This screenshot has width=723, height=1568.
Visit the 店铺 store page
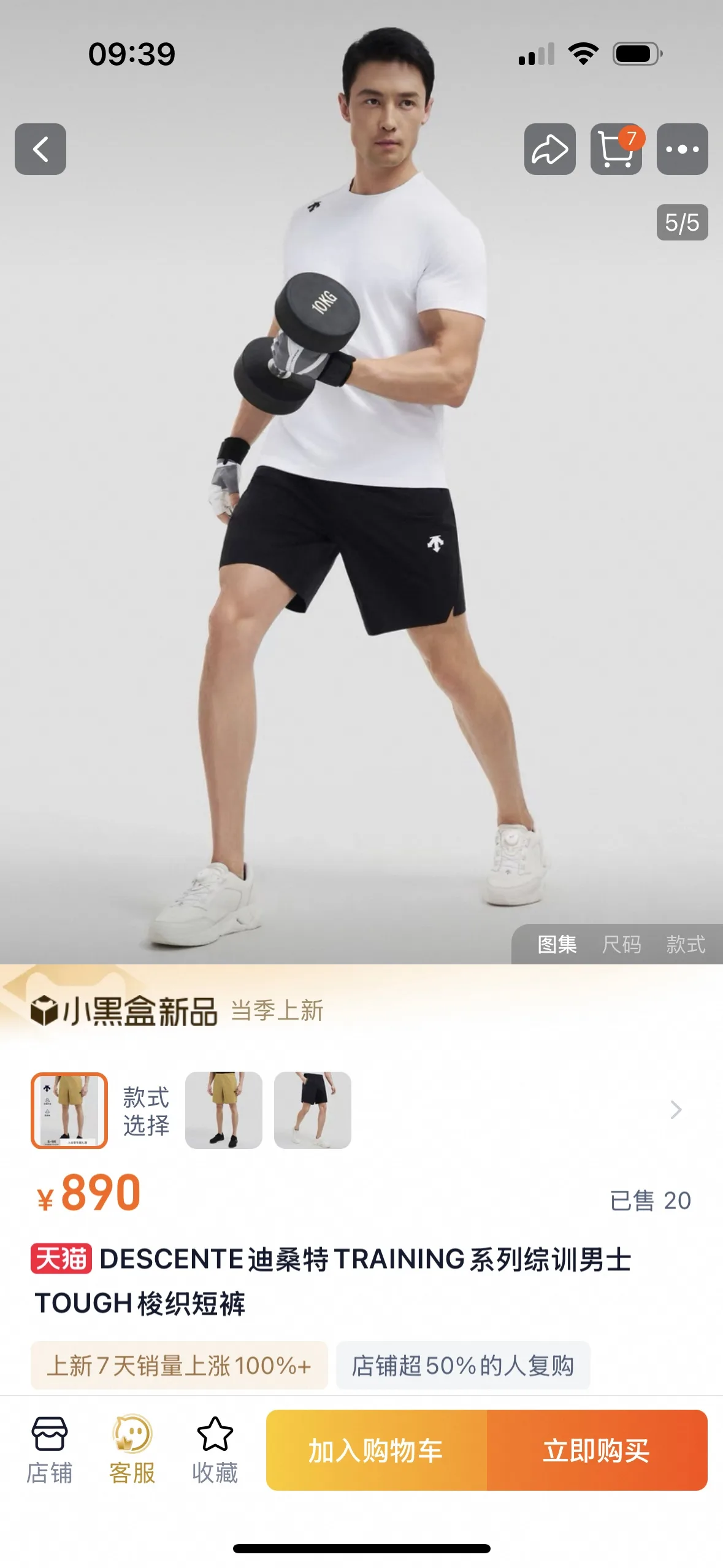click(49, 1450)
